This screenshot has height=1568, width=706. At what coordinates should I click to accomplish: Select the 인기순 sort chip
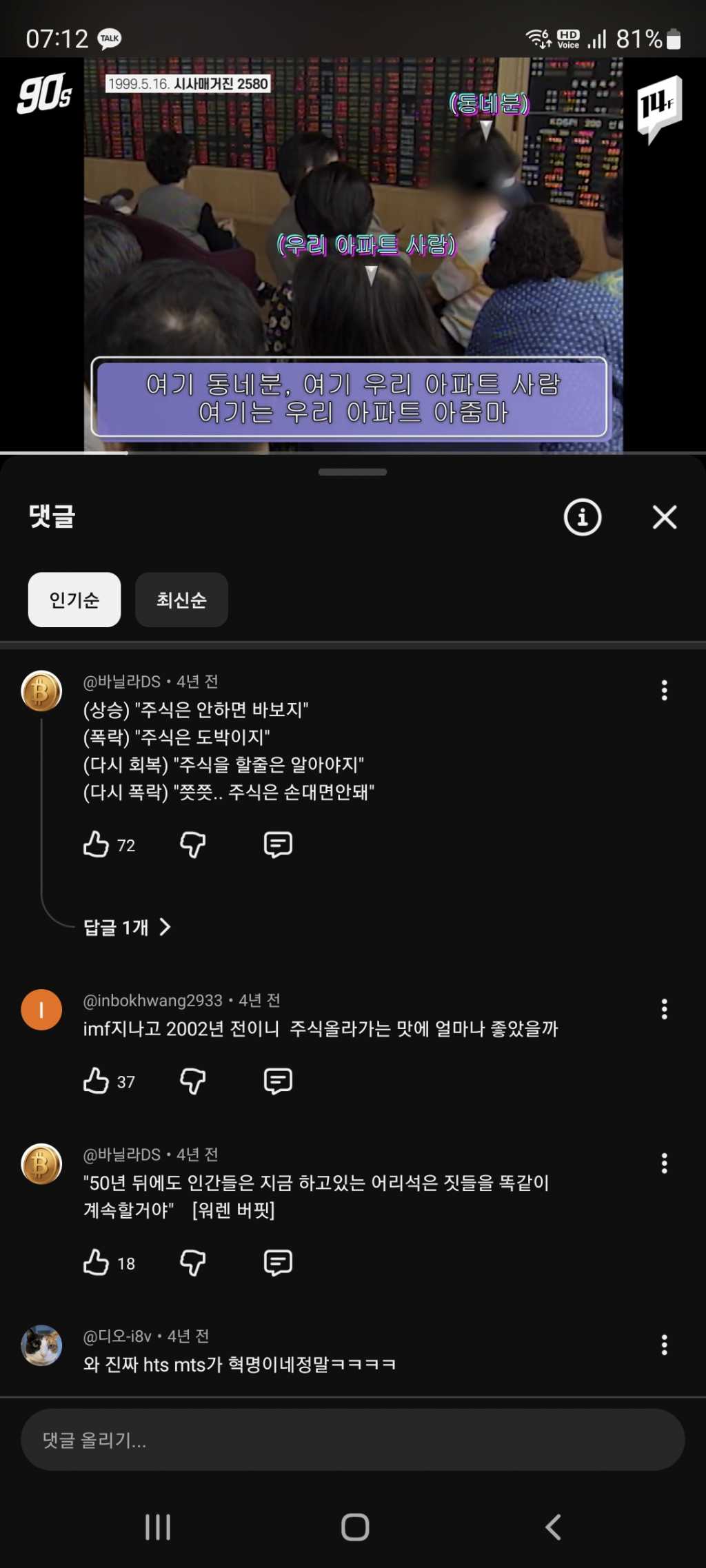pyautogui.click(x=74, y=600)
